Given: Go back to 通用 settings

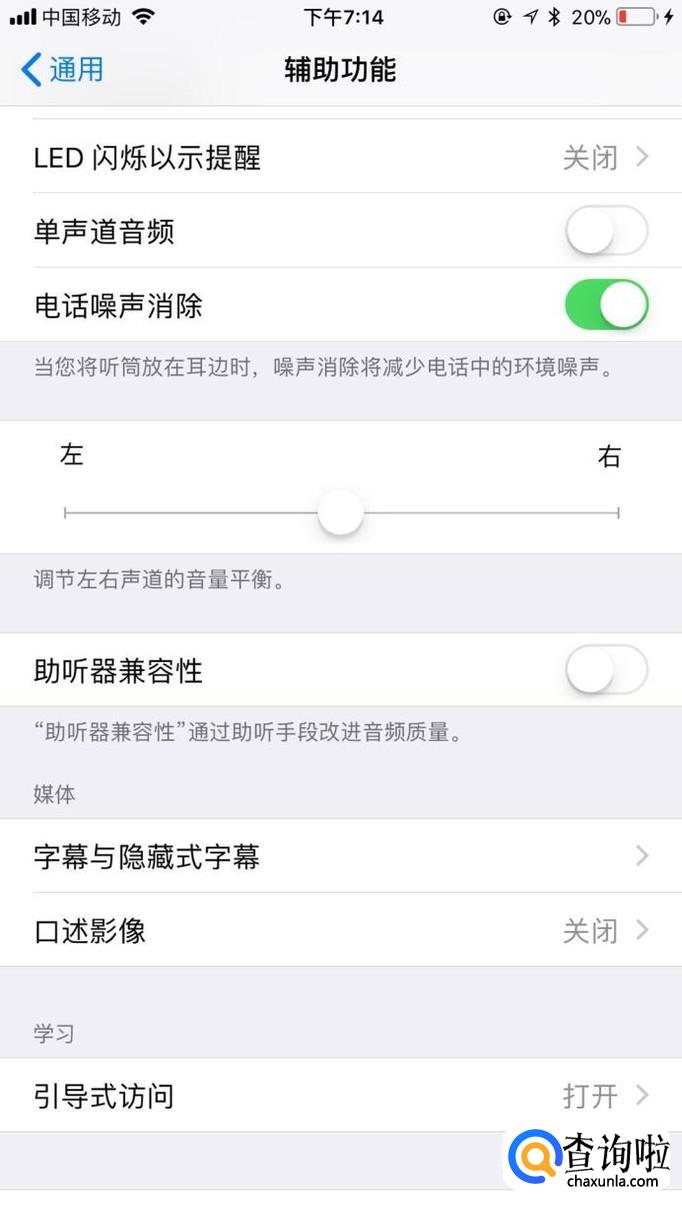Looking at the screenshot, I should pos(62,69).
